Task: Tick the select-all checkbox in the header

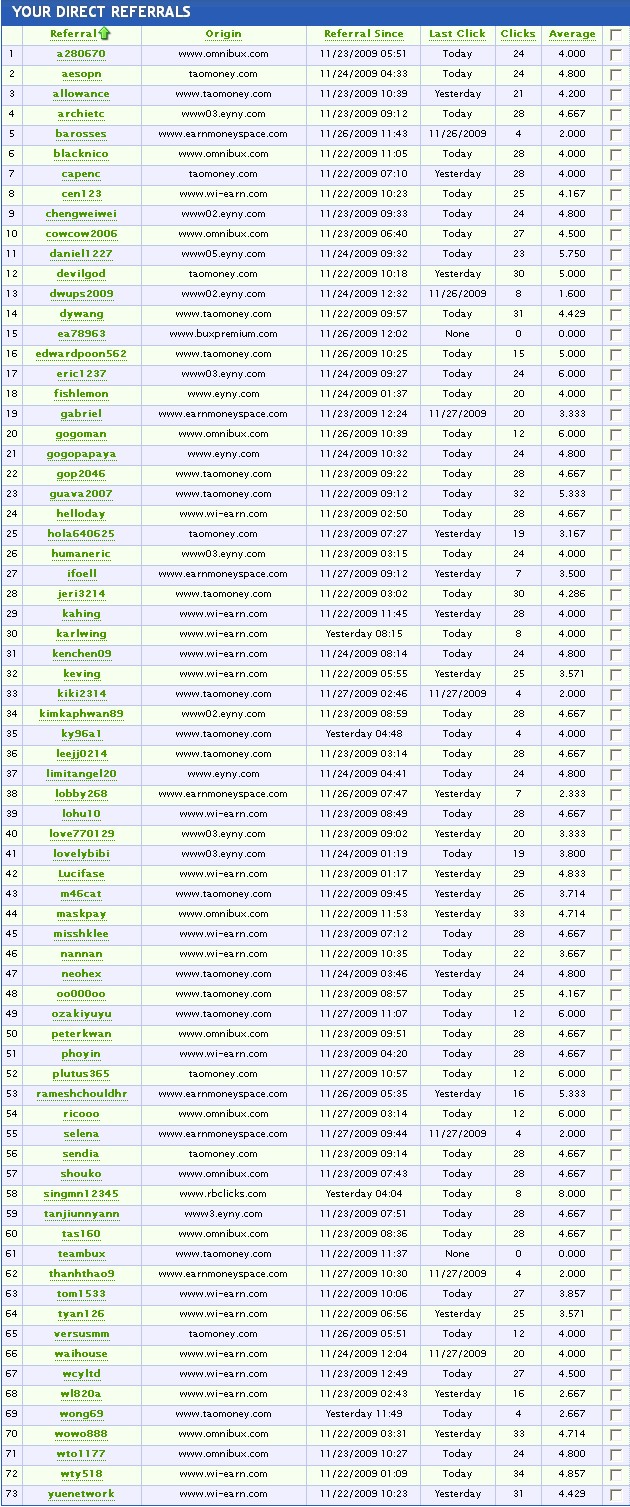Action: pos(615,35)
